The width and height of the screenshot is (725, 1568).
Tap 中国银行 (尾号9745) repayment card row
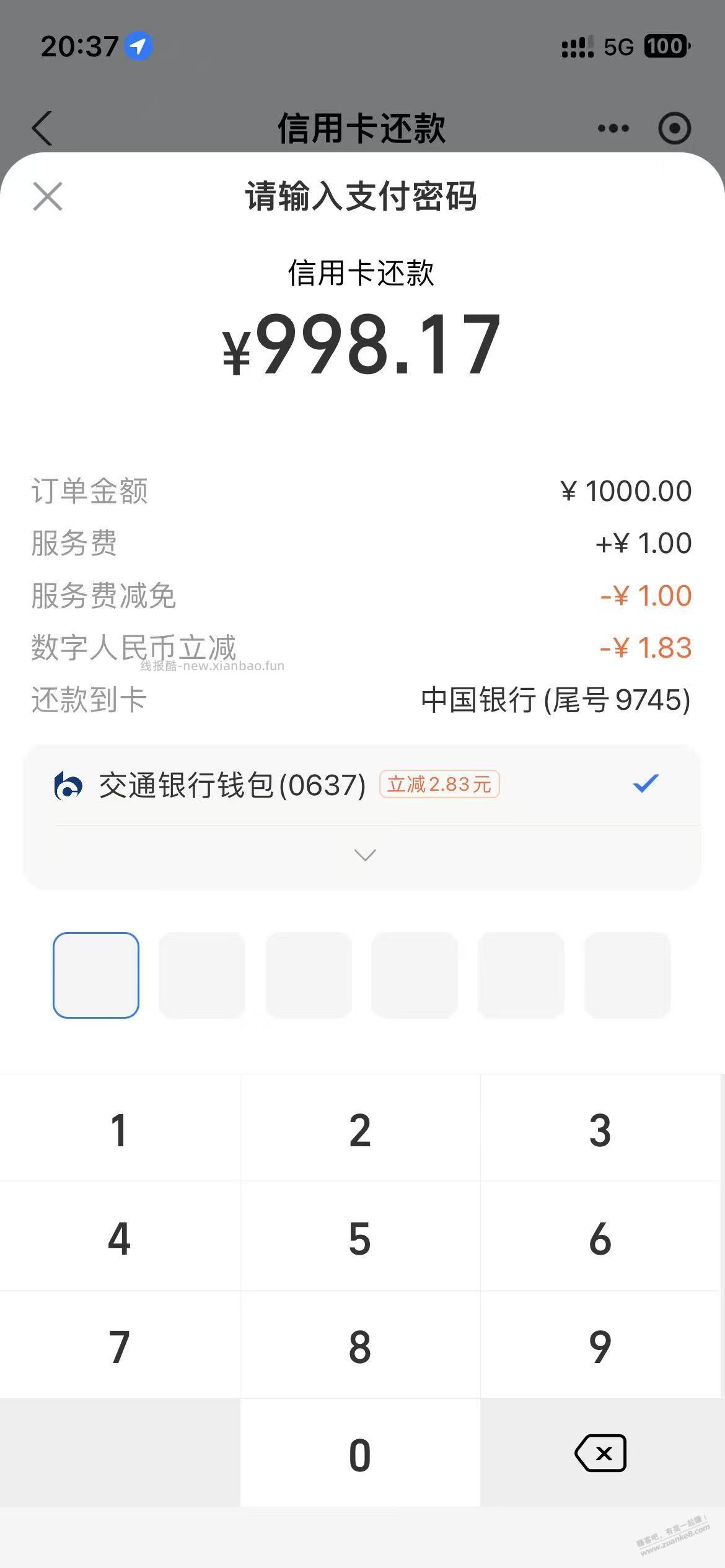555,699
